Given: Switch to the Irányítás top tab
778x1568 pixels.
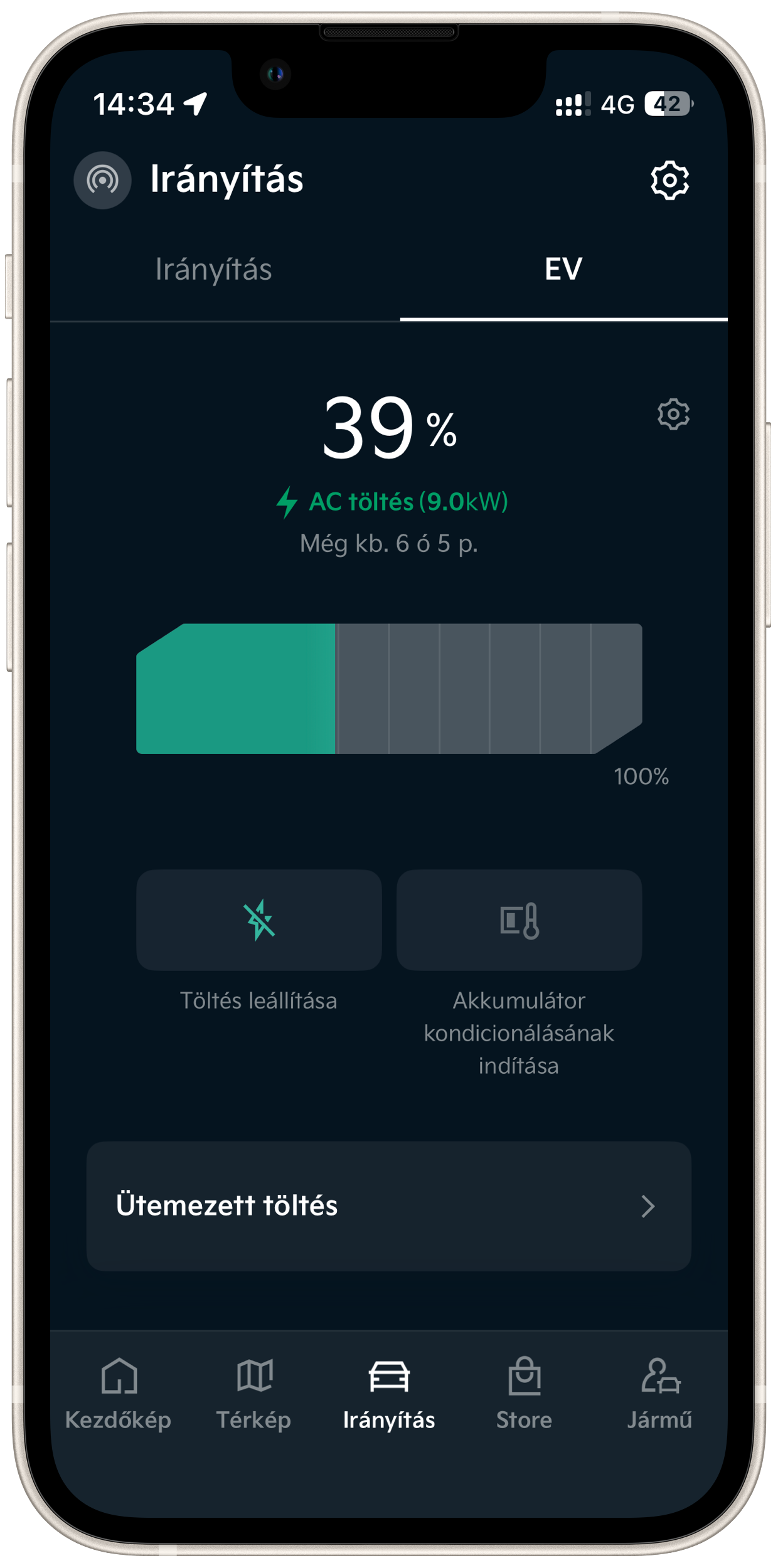Looking at the screenshot, I should point(214,270).
